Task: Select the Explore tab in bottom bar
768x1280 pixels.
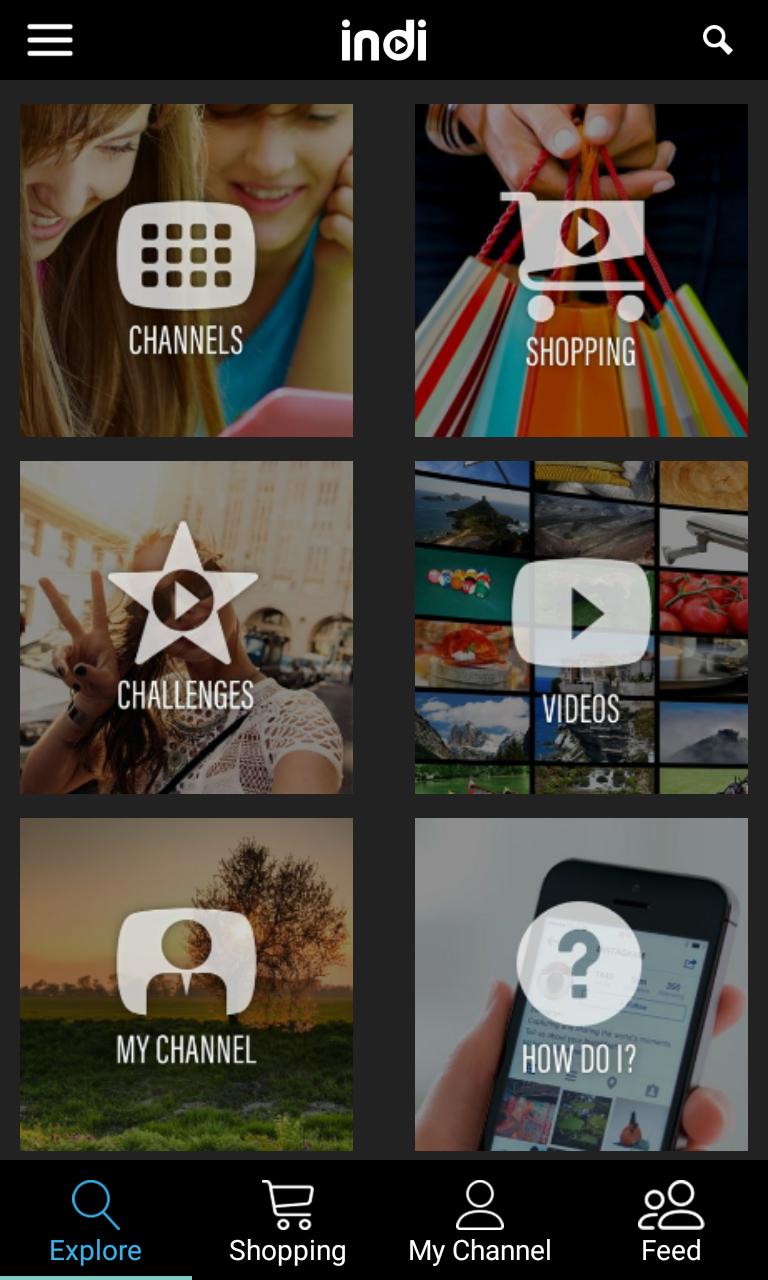Action: pos(96,1220)
